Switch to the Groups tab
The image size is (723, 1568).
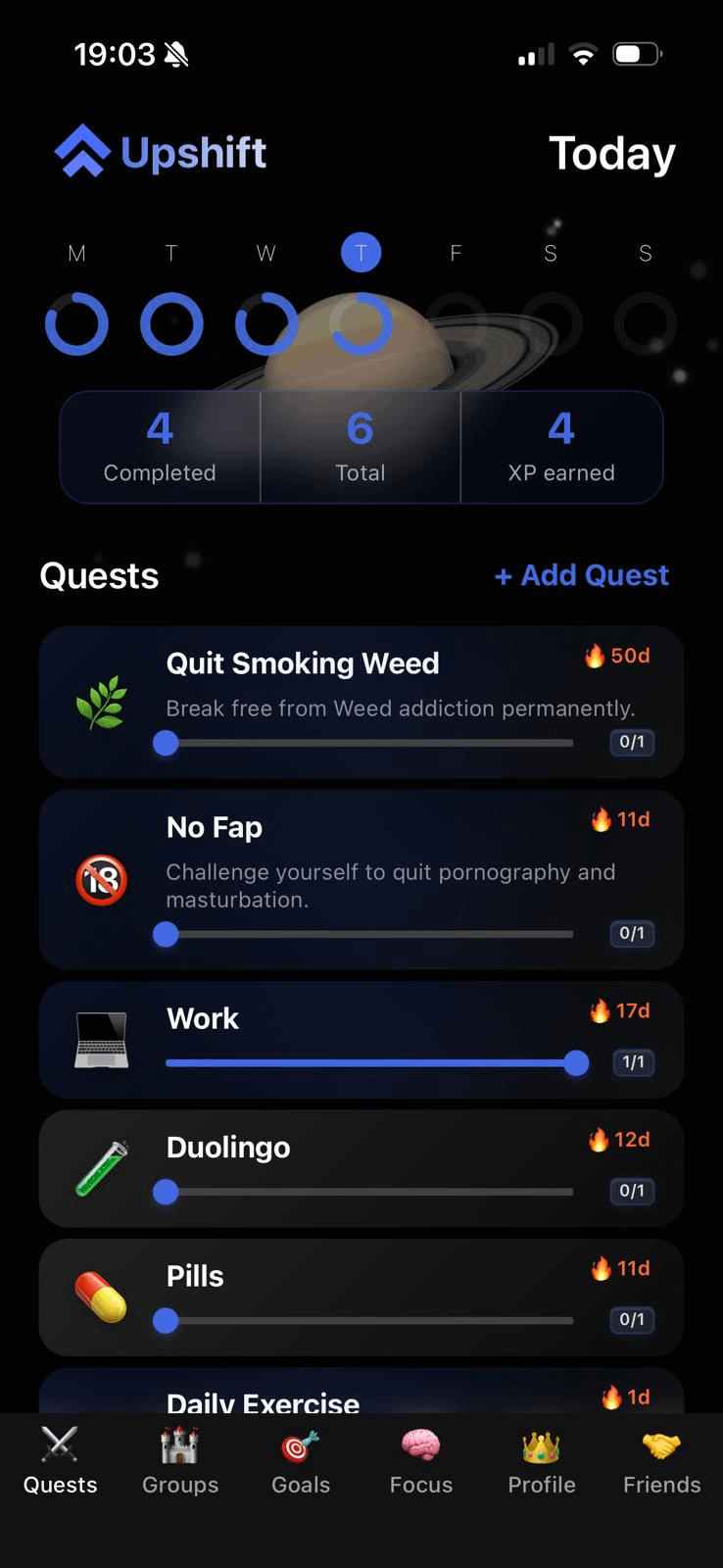click(x=180, y=1461)
